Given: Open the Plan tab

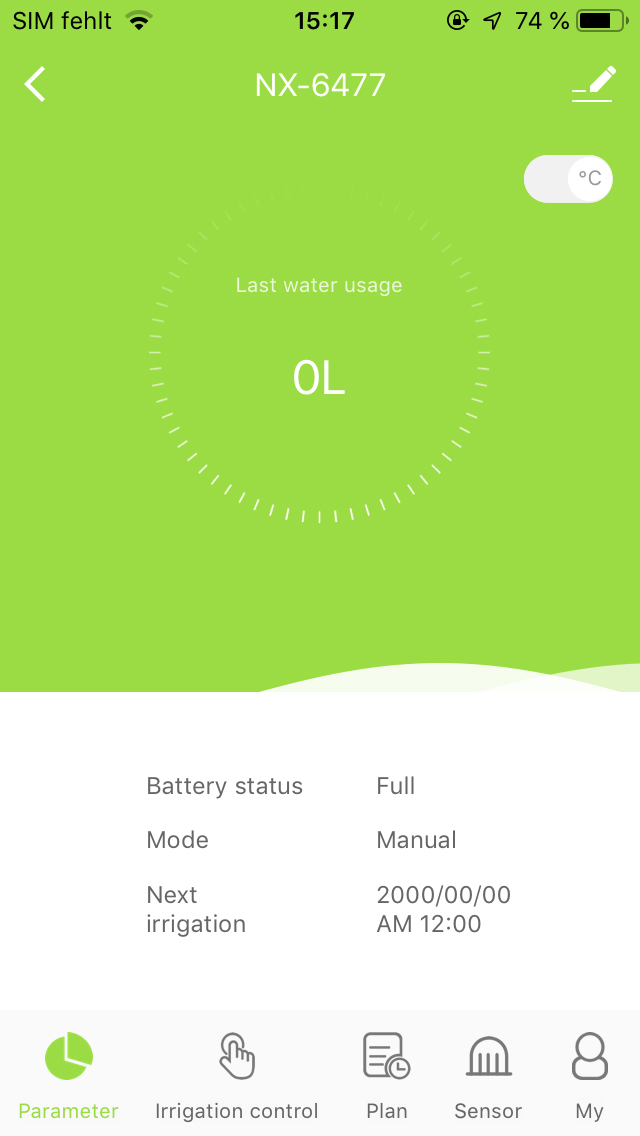Looking at the screenshot, I should coord(386,1076).
